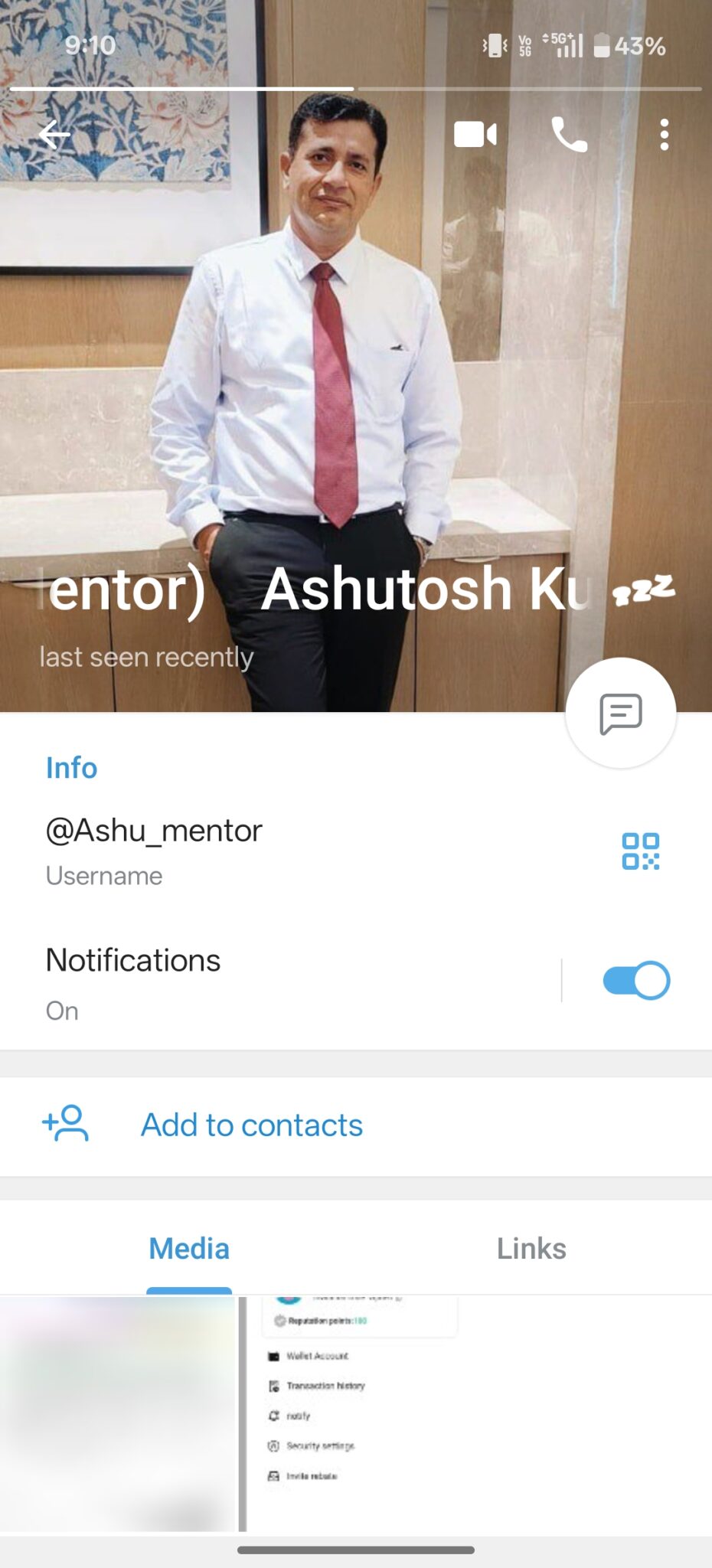Open the battery status indicator

pos(604,47)
